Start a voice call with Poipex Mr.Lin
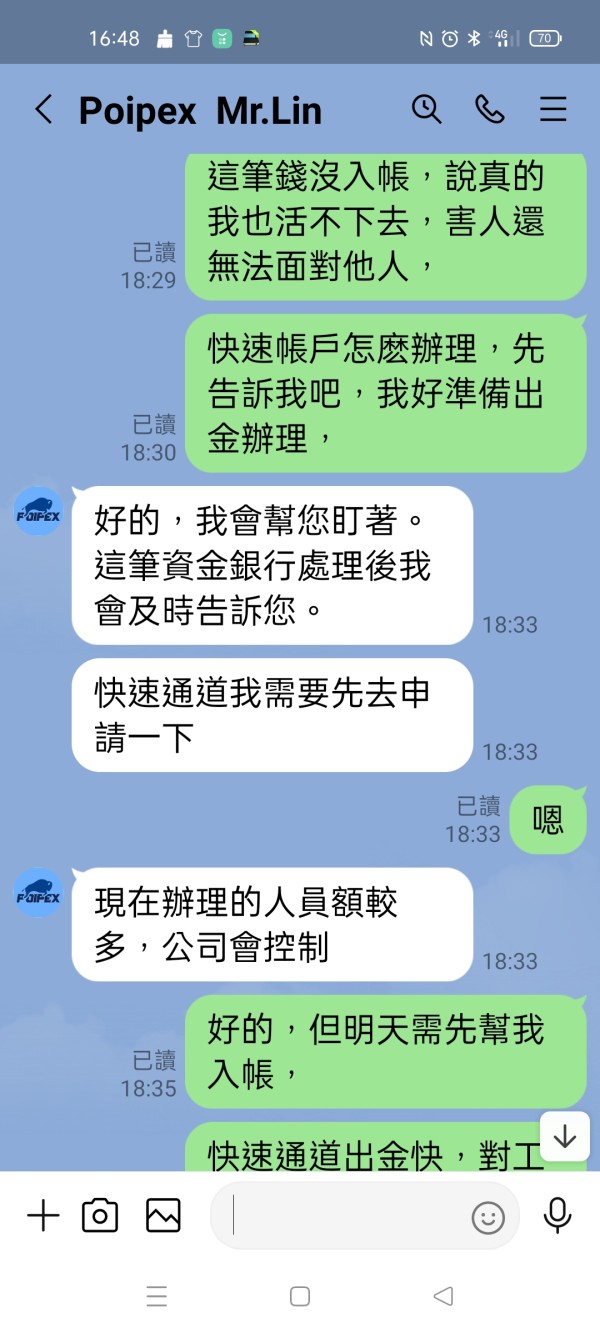600x1333 pixels. coord(490,109)
